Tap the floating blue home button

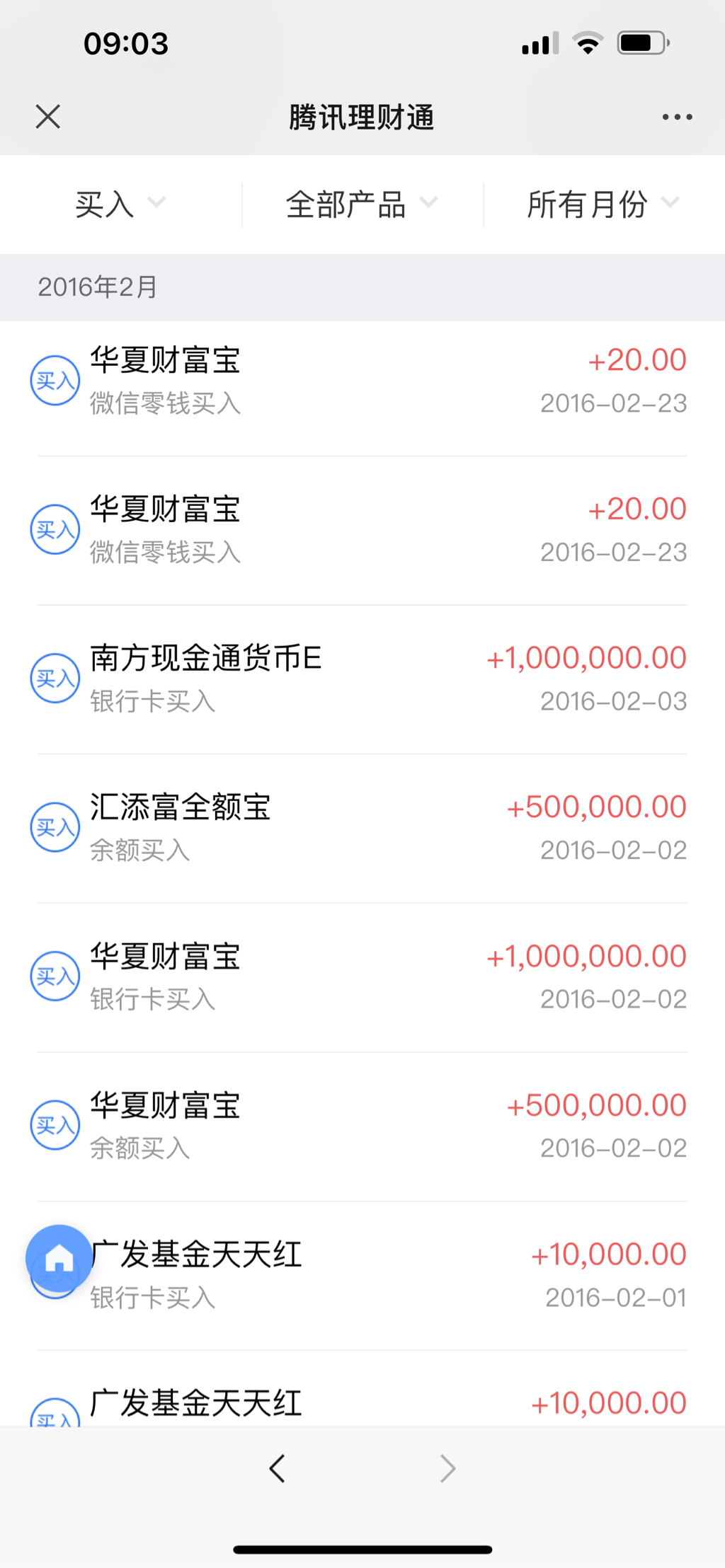point(59,1259)
